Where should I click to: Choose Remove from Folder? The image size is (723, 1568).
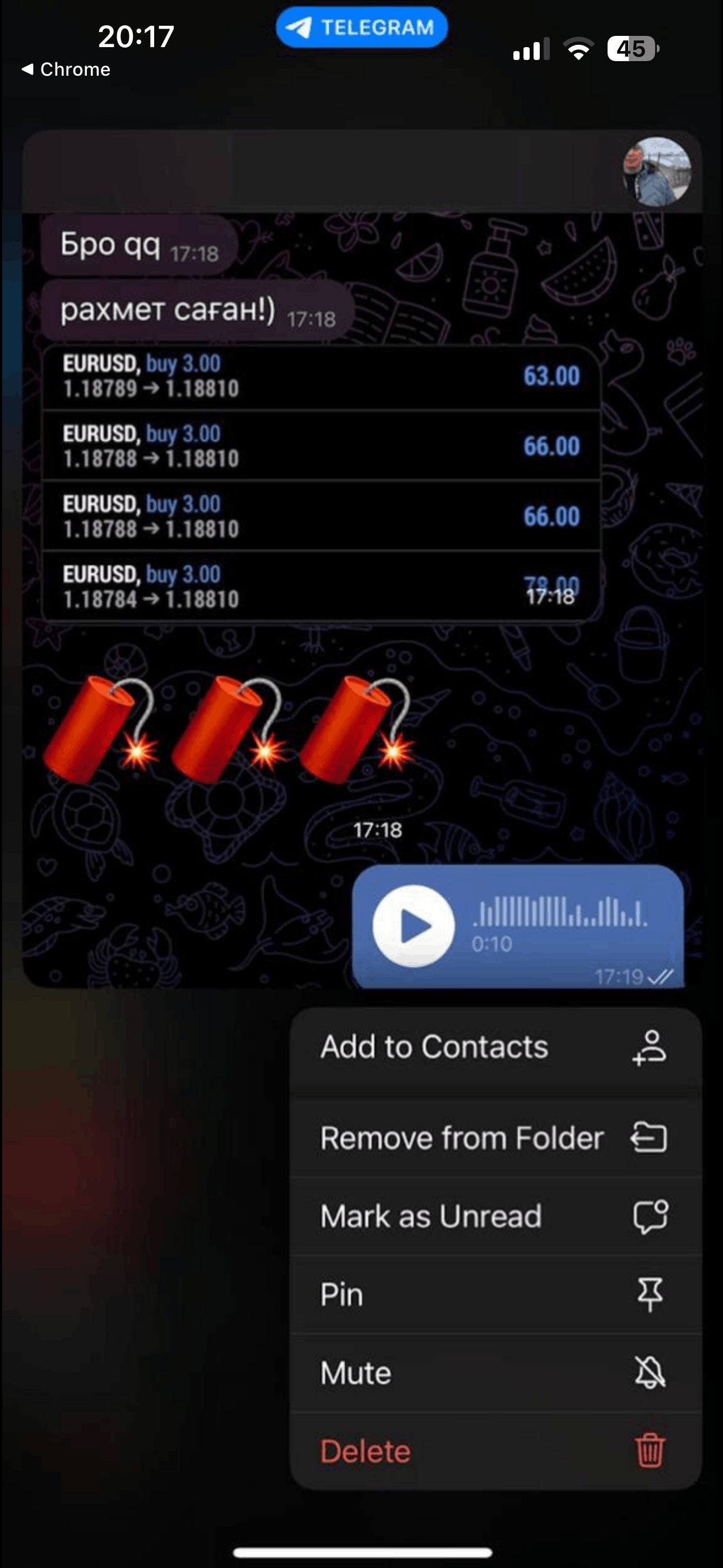click(494, 1138)
